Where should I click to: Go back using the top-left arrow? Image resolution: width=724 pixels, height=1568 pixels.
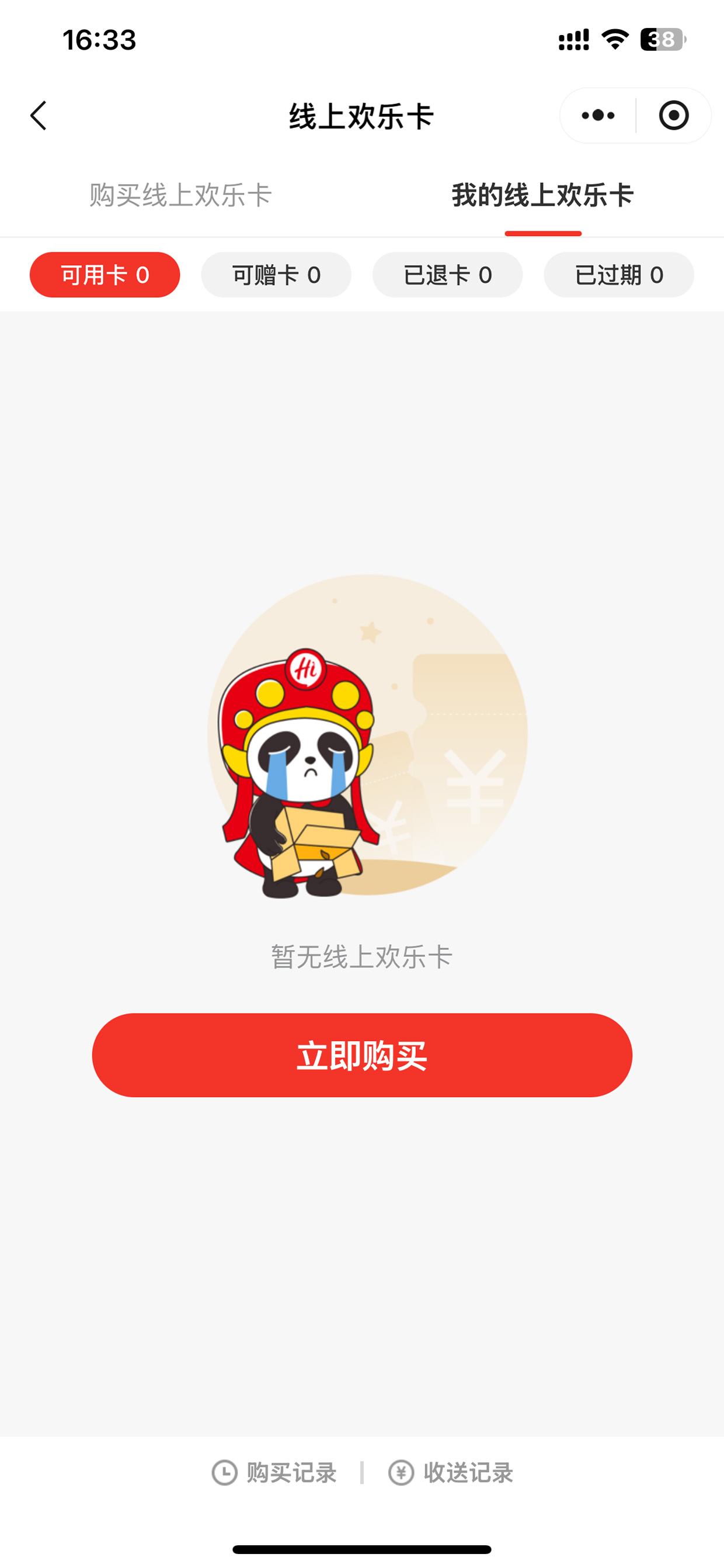[x=39, y=116]
